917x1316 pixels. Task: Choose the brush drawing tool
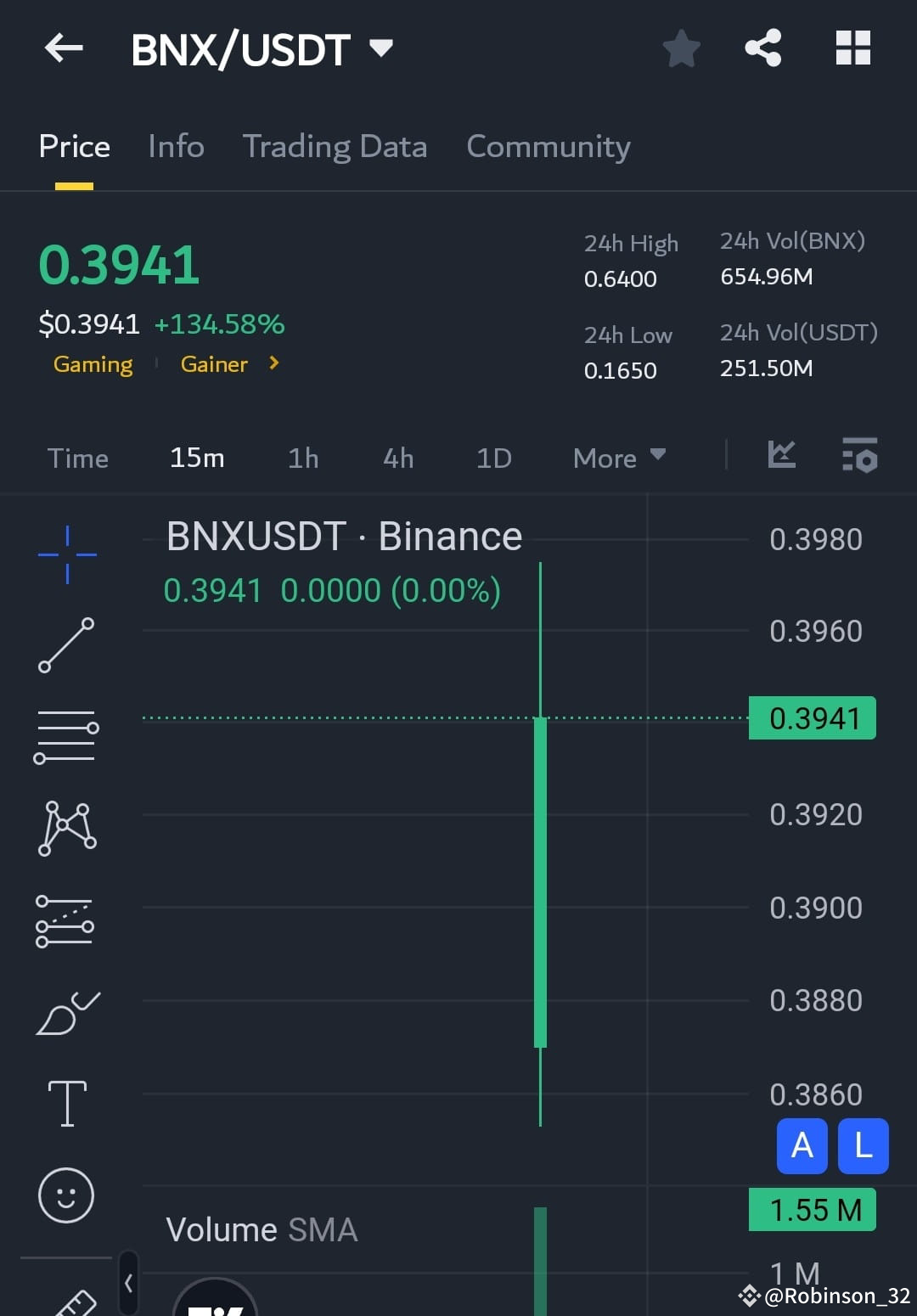[66, 1010]
